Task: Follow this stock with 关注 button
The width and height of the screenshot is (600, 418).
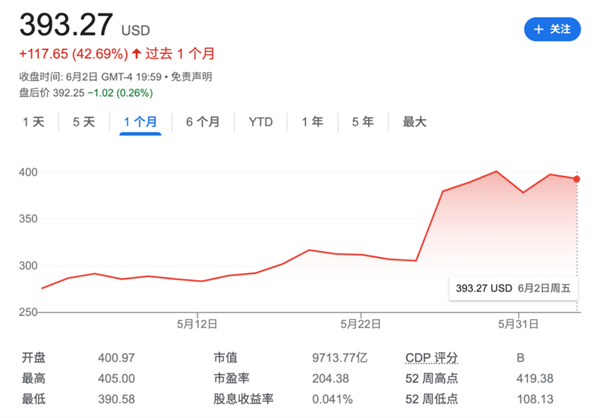Action: click(552, 29)
